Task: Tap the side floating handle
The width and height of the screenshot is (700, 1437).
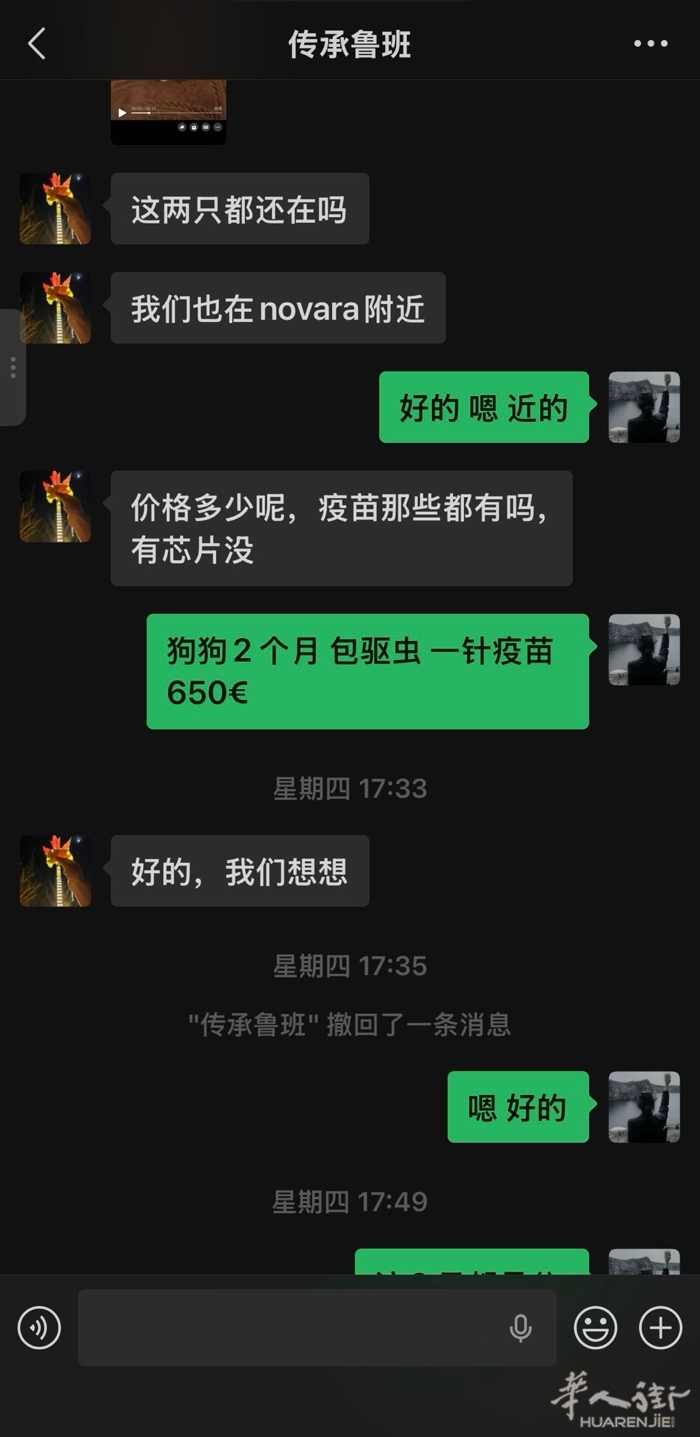Action: 12,368
